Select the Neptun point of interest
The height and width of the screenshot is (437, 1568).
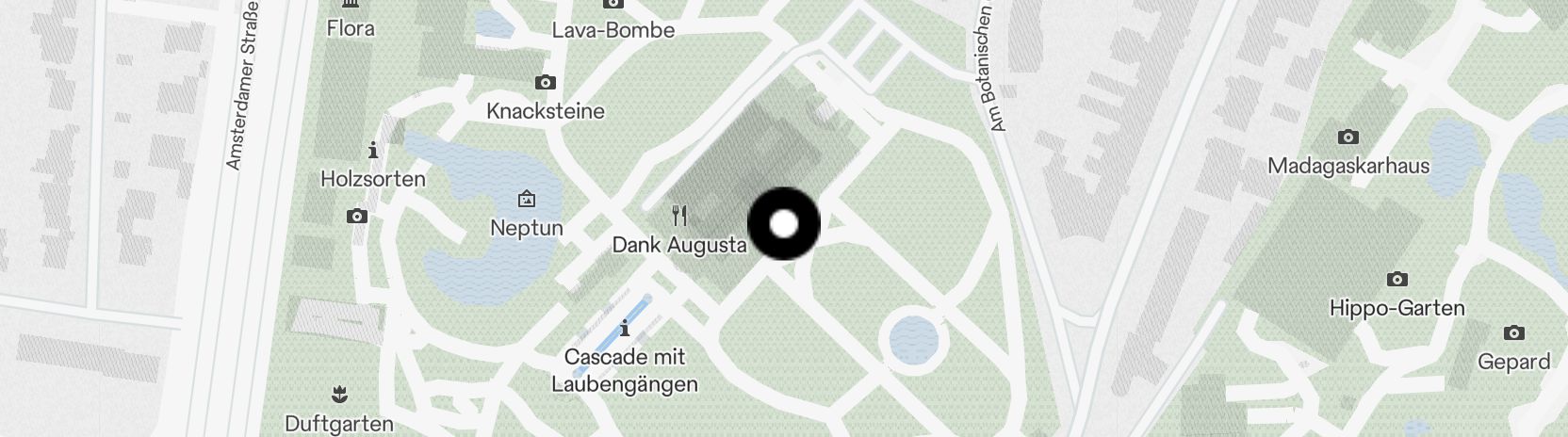527,199
